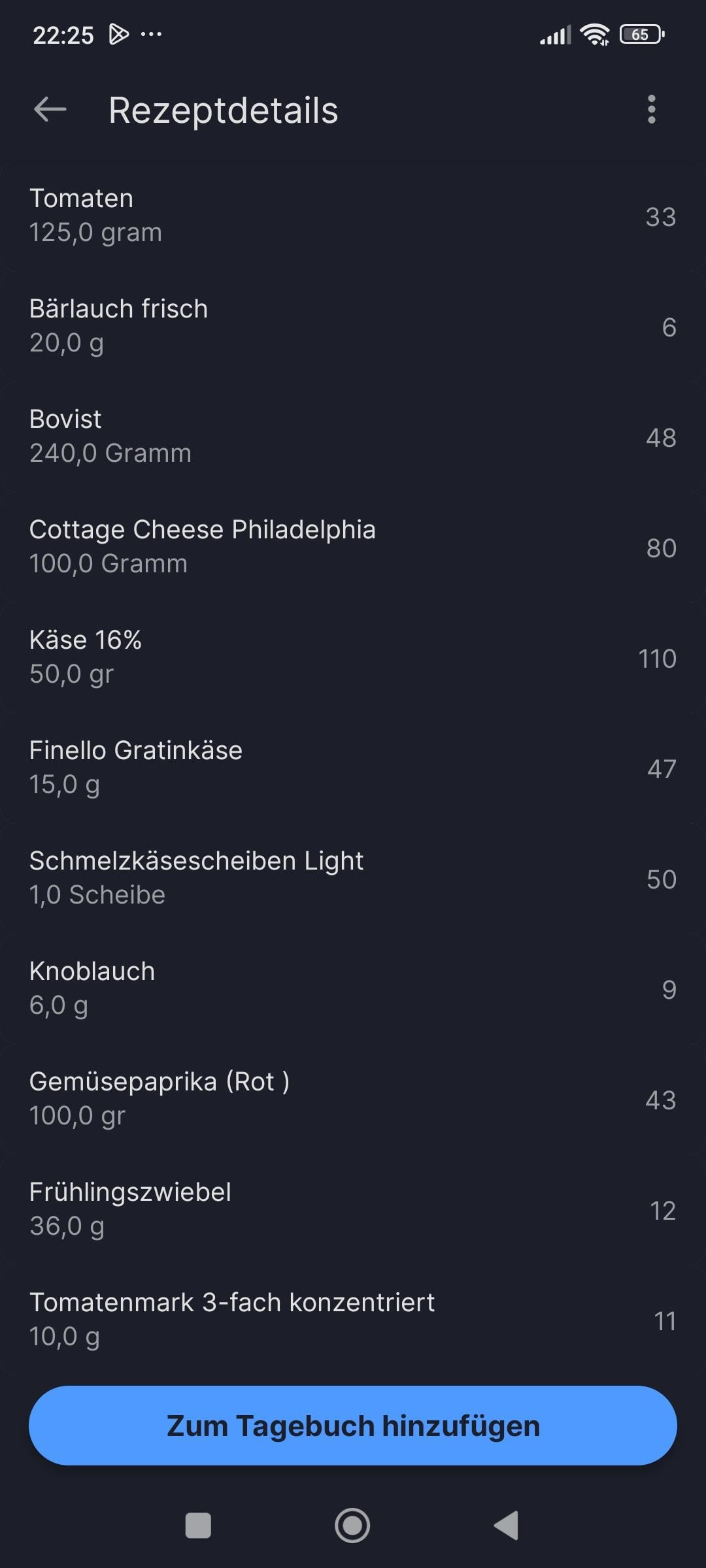706x1568 pixels.
Task: Select the Bärlauch frisch row
Action: (x=353, y=326)
